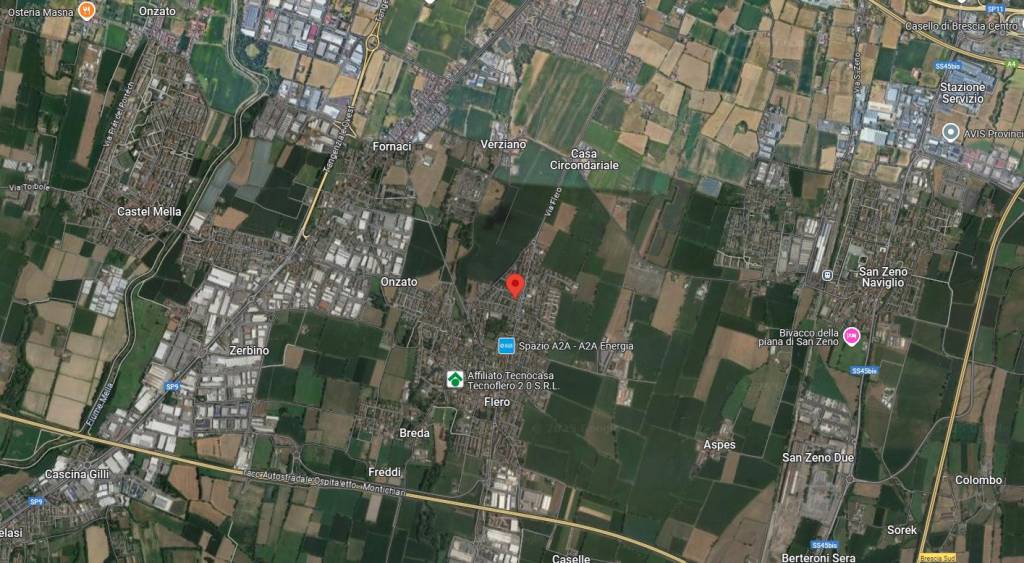Screen dimensions: 1024x563
Task: Open Affiliato Tecnocasa Tecnoflero marker
Action: 455,378
